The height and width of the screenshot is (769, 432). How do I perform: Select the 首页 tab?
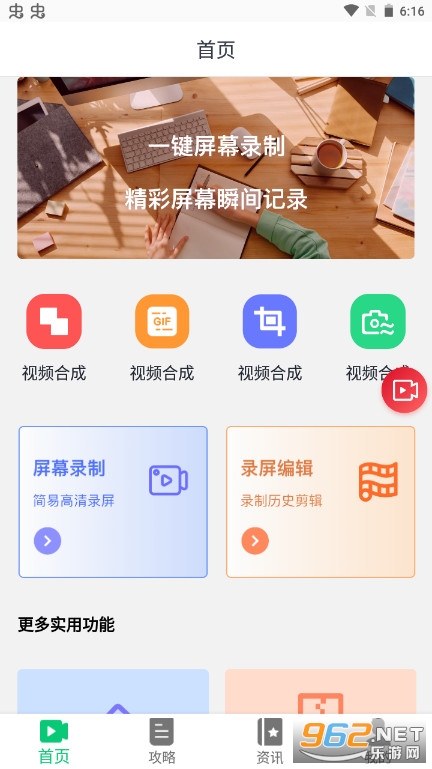pos(54,741)
